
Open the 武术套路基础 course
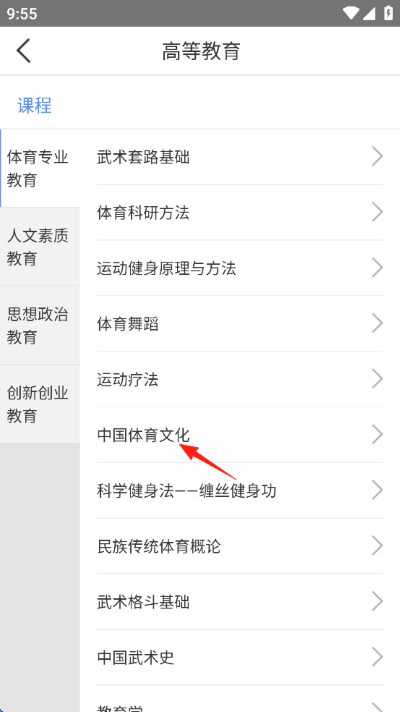(240, 157)
